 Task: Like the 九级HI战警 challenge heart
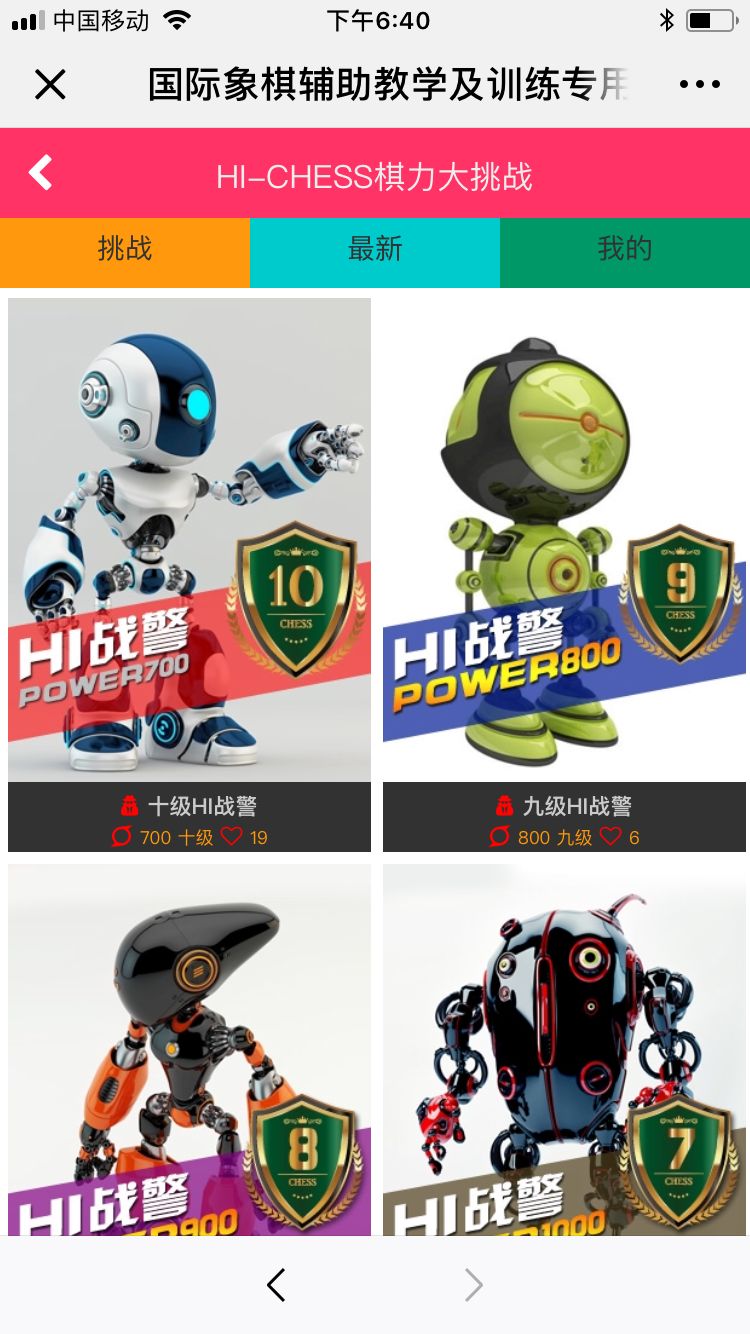pos(610,836)
